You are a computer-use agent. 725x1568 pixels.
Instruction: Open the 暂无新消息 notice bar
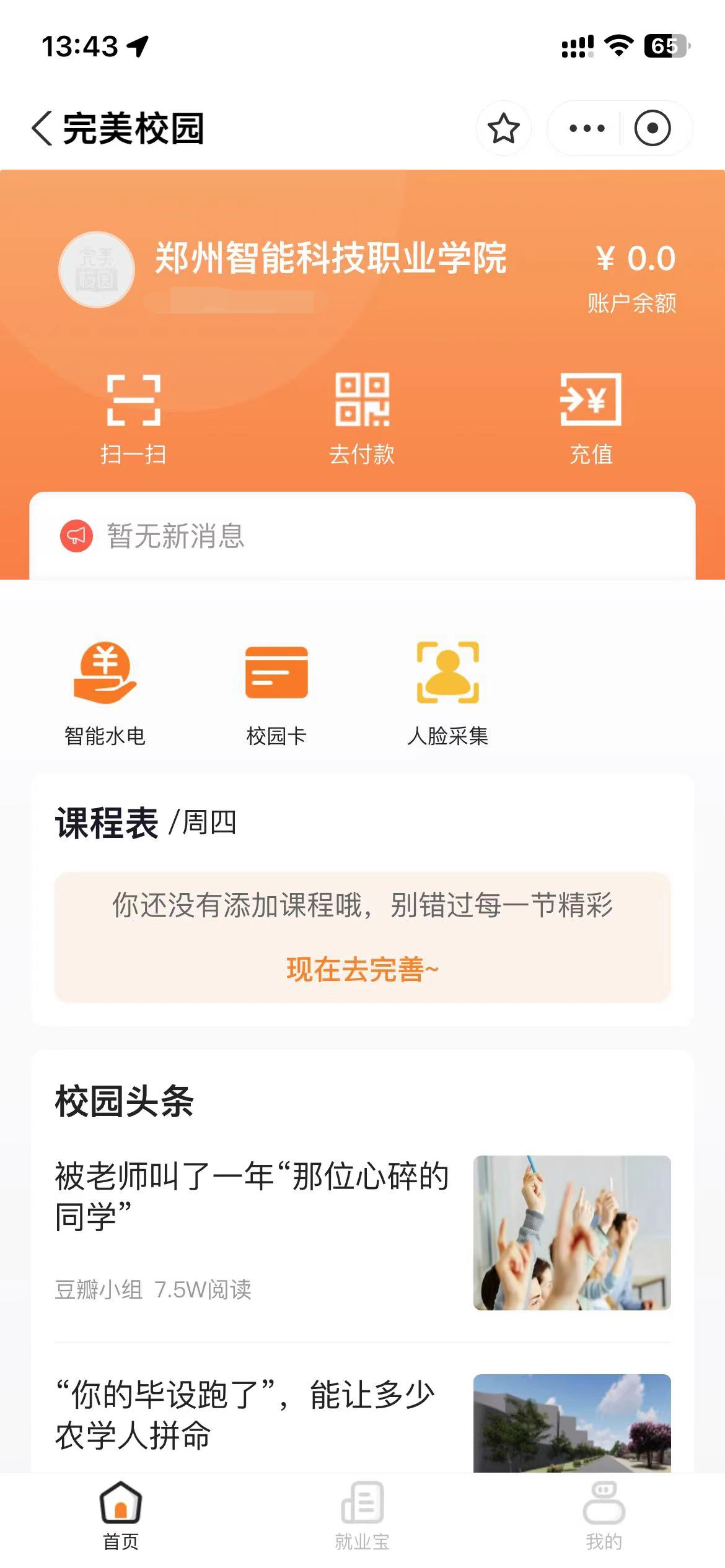362,536
